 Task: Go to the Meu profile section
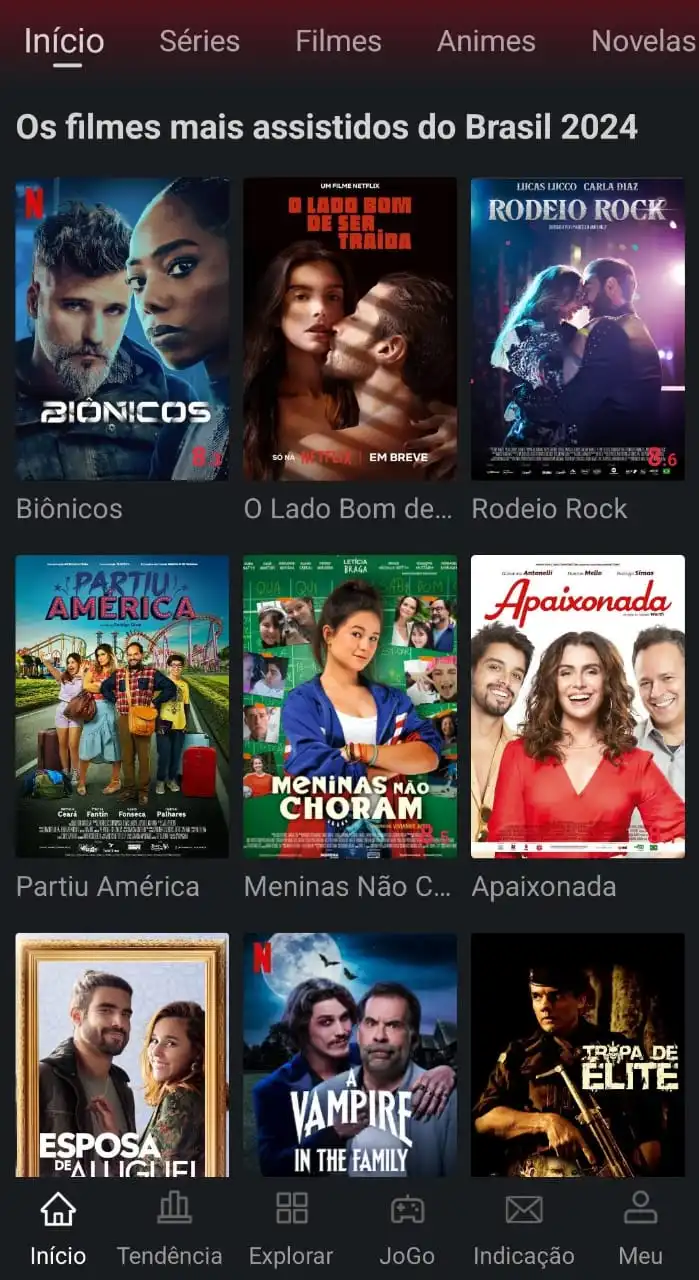click(x=641, y=1228)
